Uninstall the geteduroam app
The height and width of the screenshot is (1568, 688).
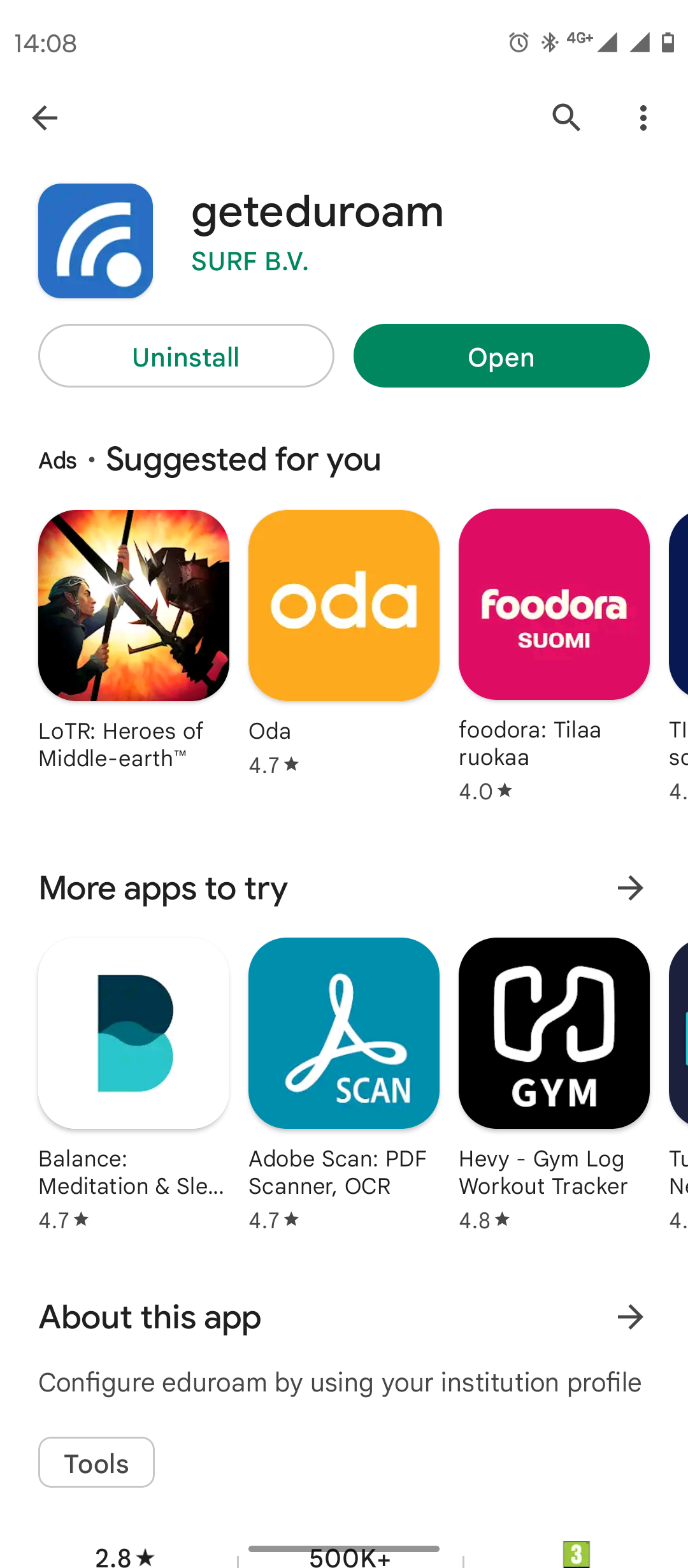tap(186, 356)
